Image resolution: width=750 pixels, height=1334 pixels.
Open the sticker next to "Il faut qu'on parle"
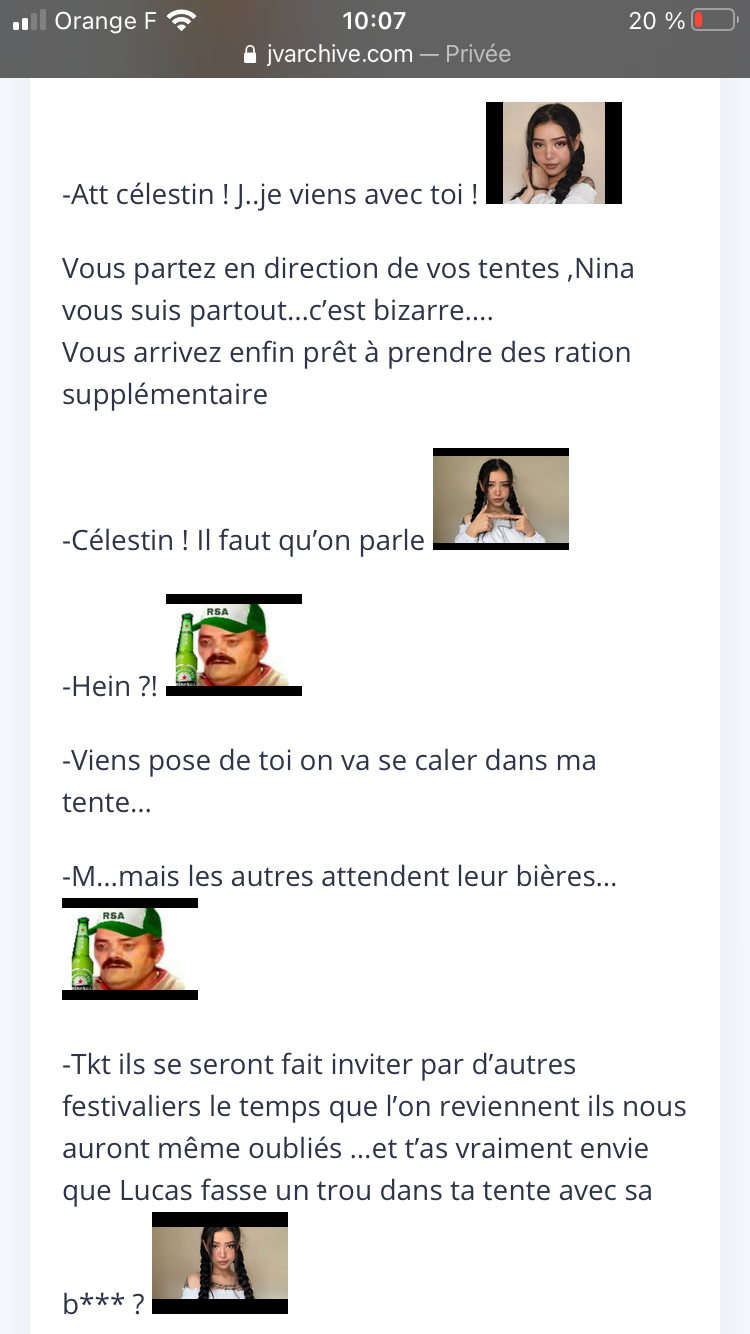[x=501, y=499]
